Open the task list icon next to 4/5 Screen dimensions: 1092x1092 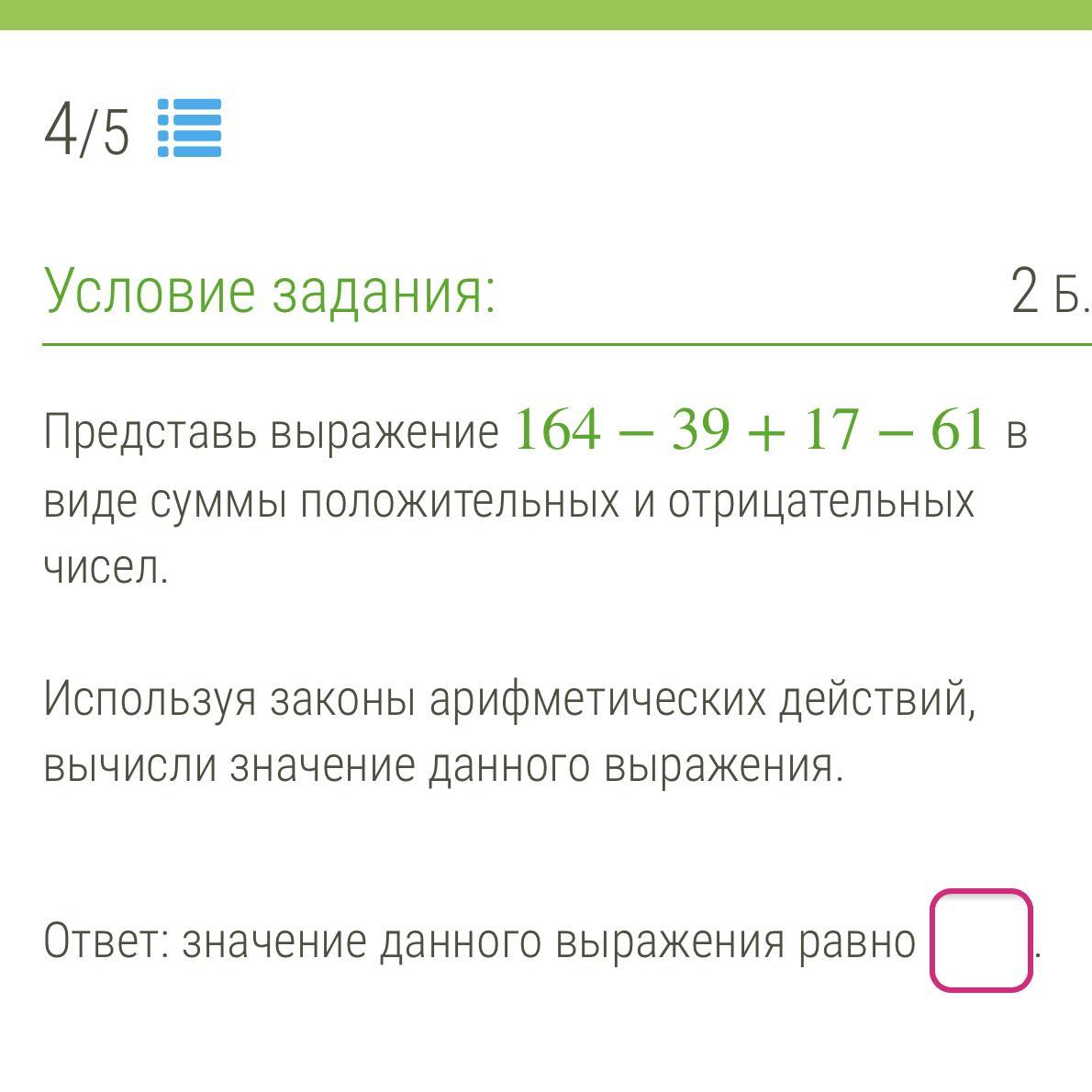tap(189, 128)
